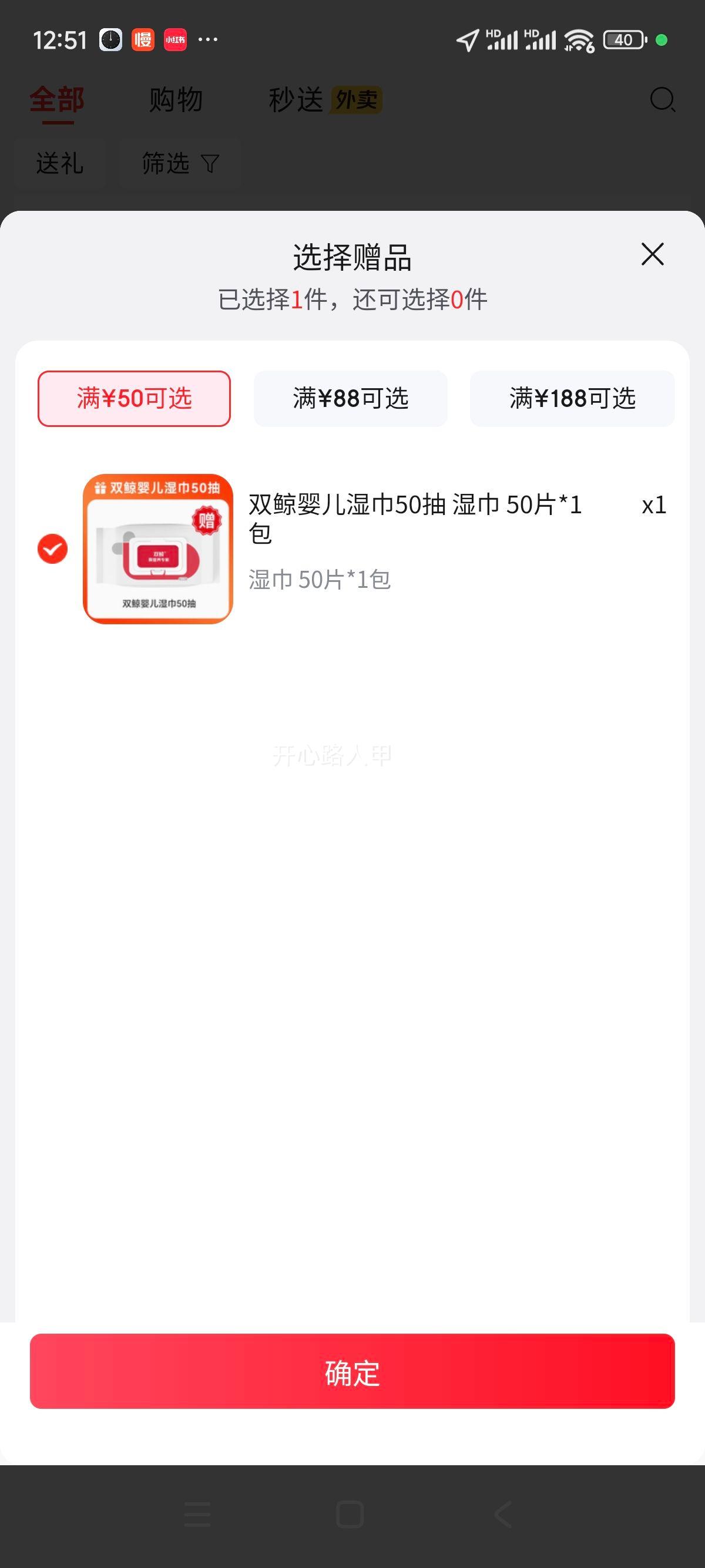Tap the ellipsis icon in the status bar

208,39
